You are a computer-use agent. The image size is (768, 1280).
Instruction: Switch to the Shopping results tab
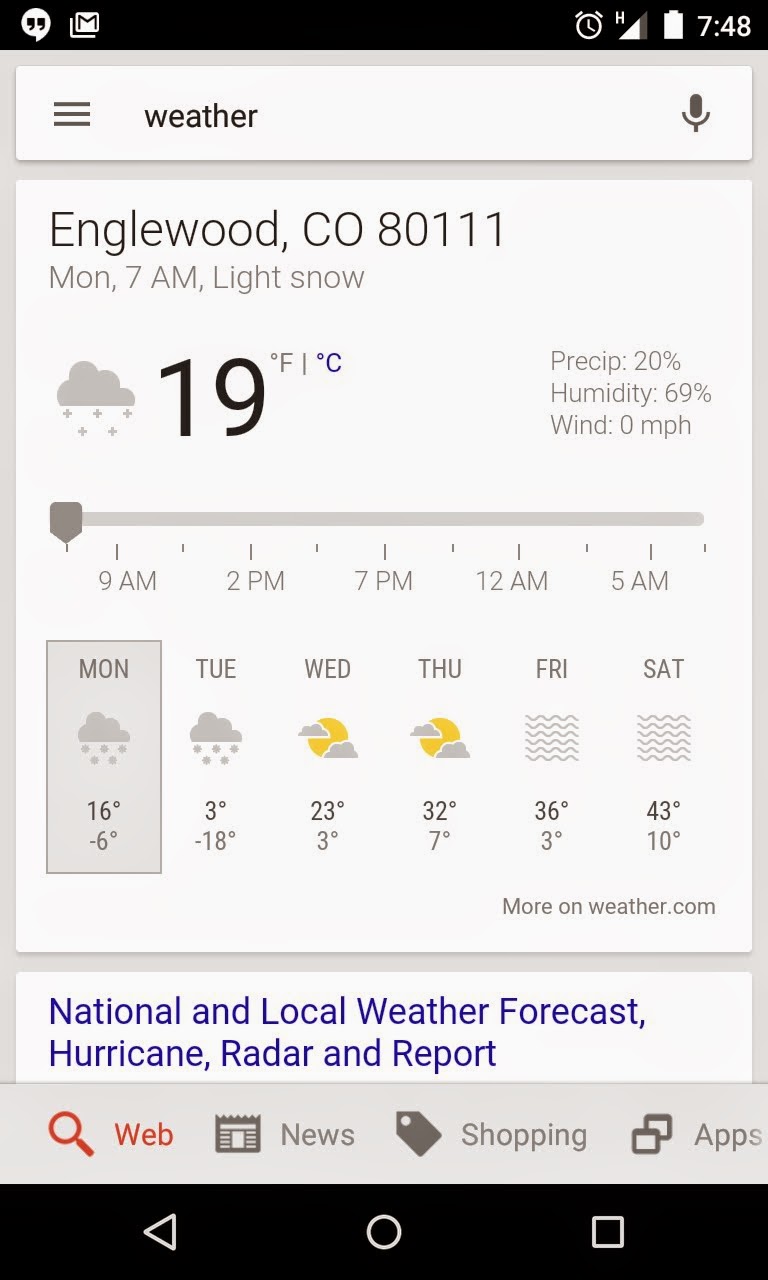[x=491, y=1135]
